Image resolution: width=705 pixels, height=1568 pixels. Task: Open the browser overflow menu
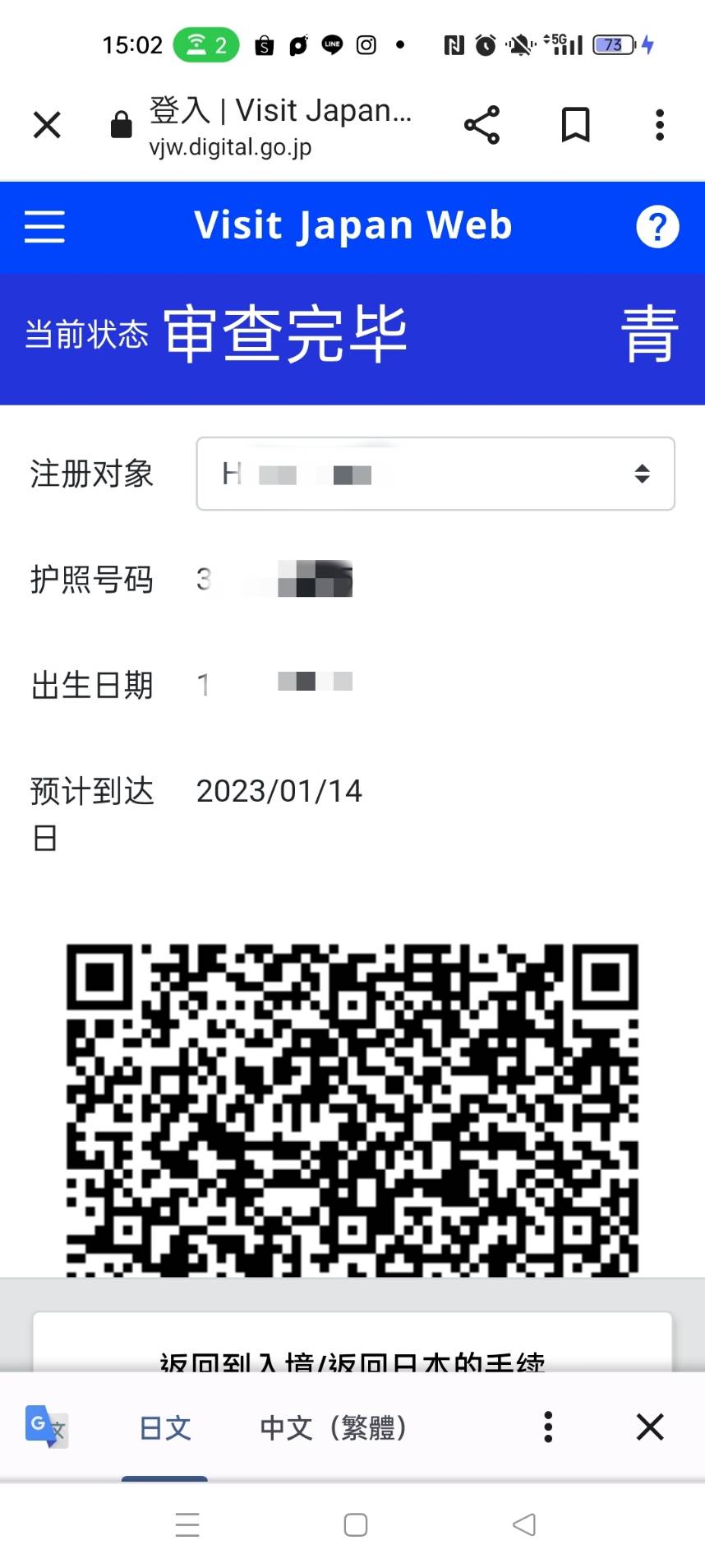point(659,126)
